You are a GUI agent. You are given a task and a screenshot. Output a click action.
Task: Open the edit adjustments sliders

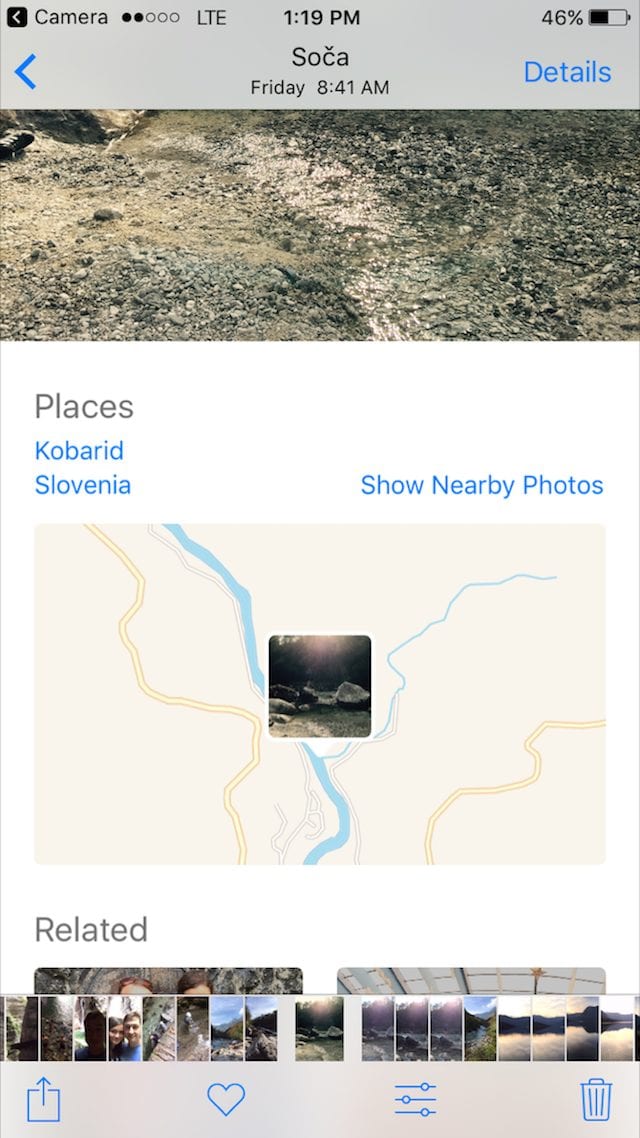(x=415, y=1099)
